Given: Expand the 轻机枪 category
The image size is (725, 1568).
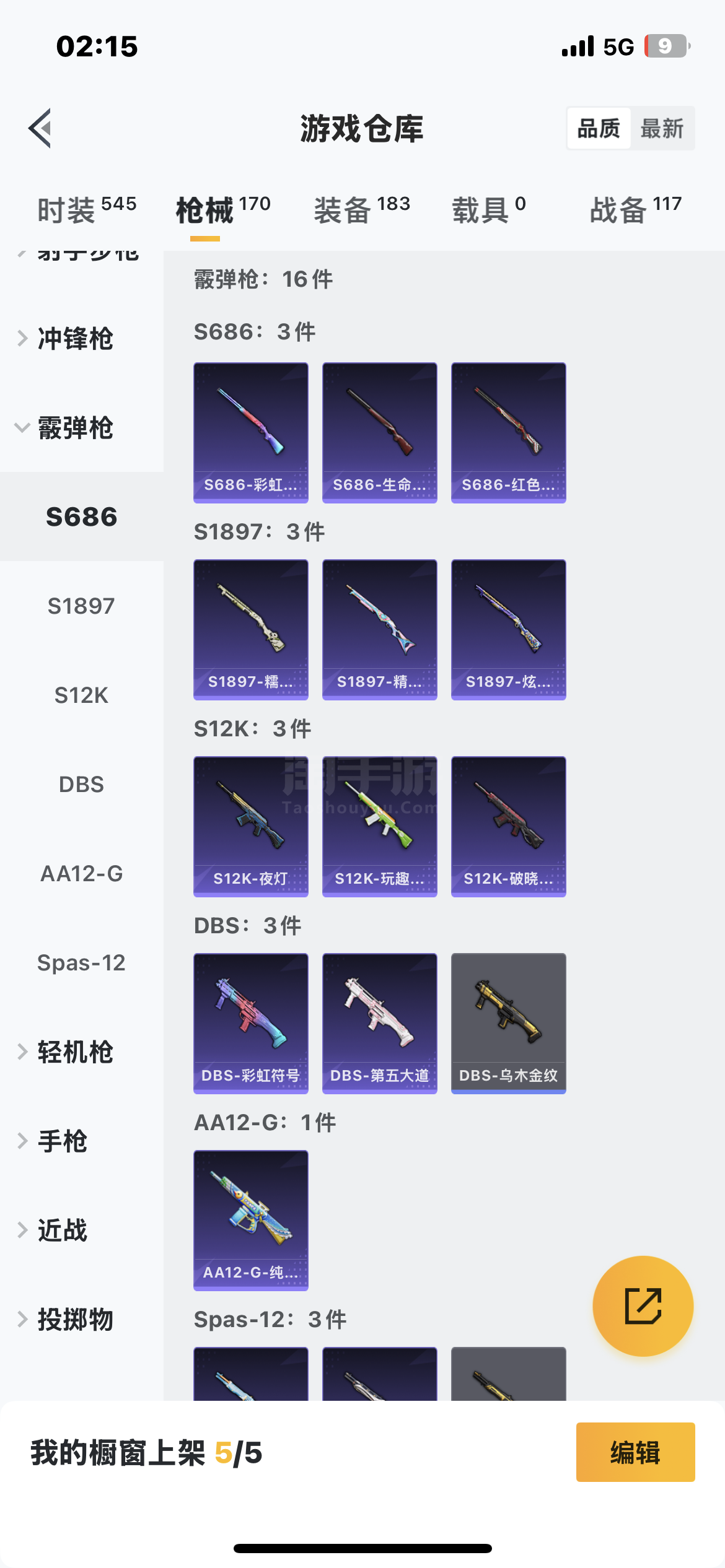Looking at the screenshot, I should pyautogui.click(x=74, y=1052).
